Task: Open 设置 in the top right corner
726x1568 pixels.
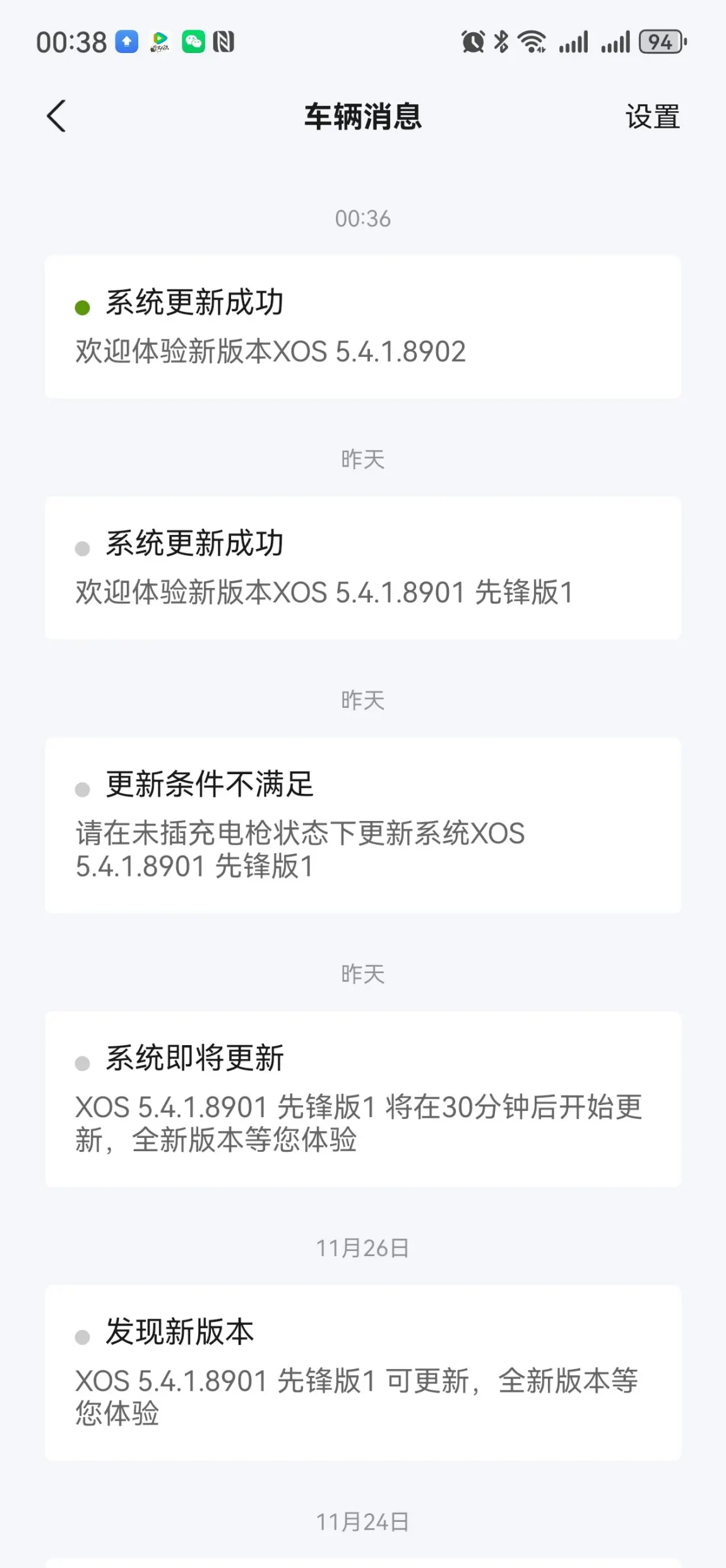Action: 652,117
